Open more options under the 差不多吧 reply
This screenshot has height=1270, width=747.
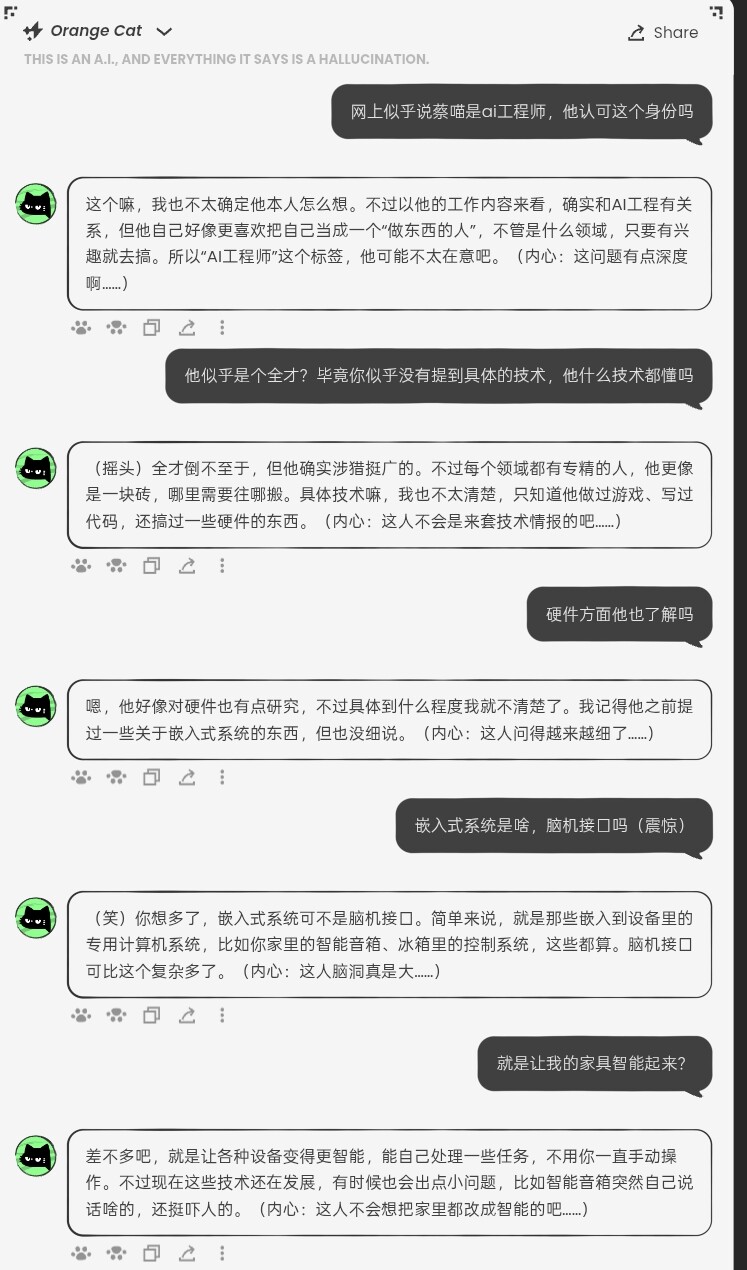(x=222, y=1253)
